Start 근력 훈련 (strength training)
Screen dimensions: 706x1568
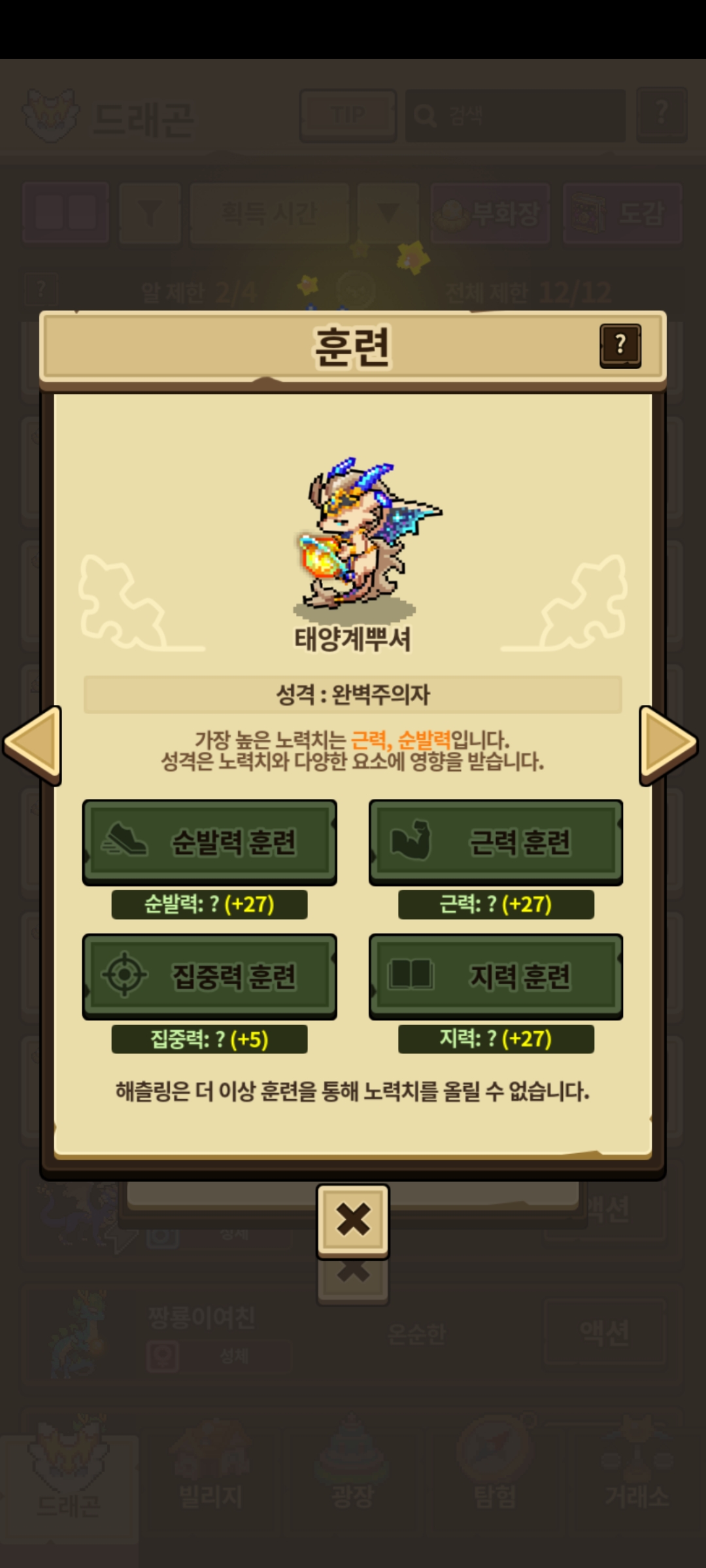coord(496,842)
